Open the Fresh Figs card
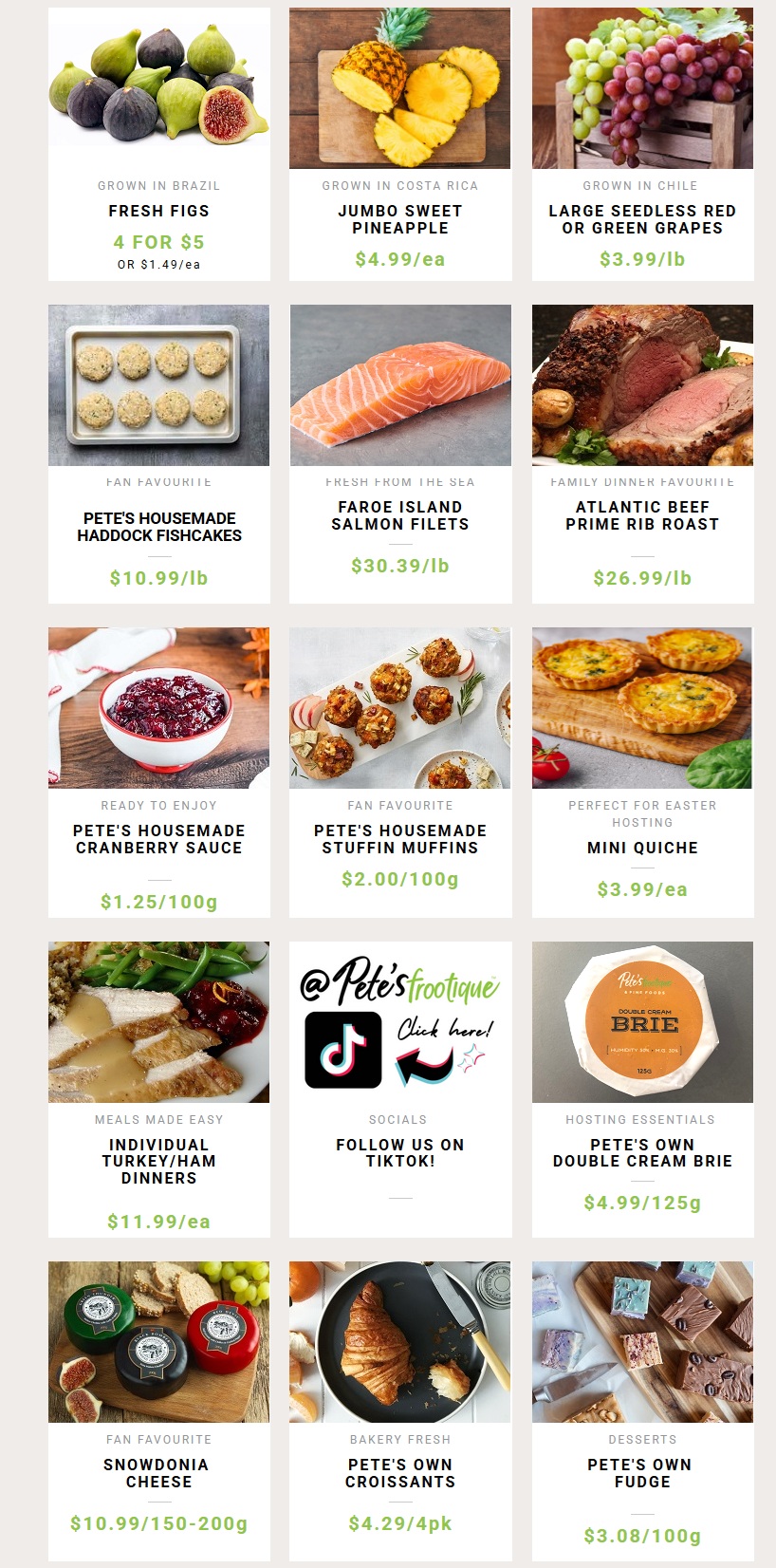Image resolution: width=776 pixels, height=1568 pixels. 158,211
